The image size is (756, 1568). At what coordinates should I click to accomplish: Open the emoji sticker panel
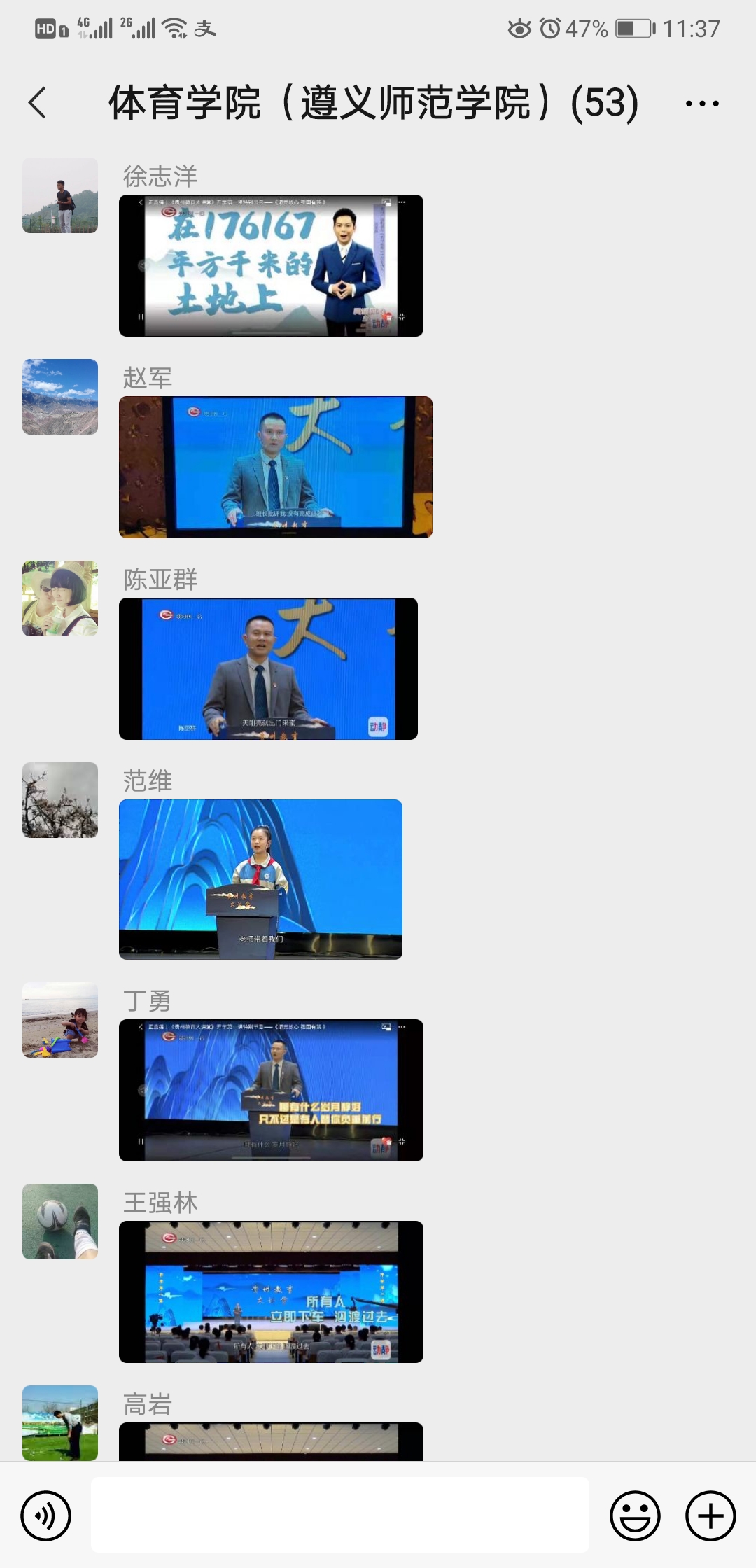[x=635, y=1515]
